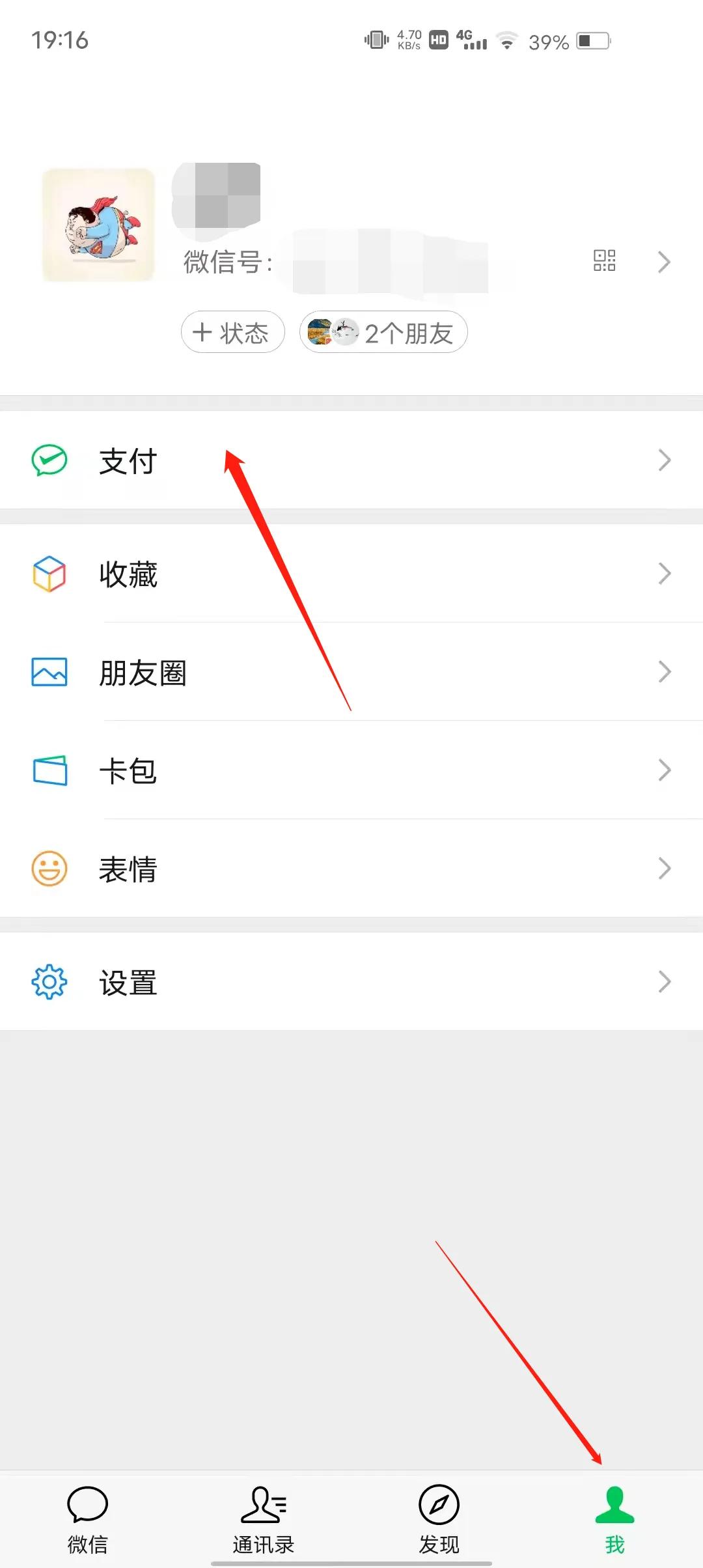Select the Favorites (收藏) box icon
Screen dimensions: 703x1568
coord(49,574)
